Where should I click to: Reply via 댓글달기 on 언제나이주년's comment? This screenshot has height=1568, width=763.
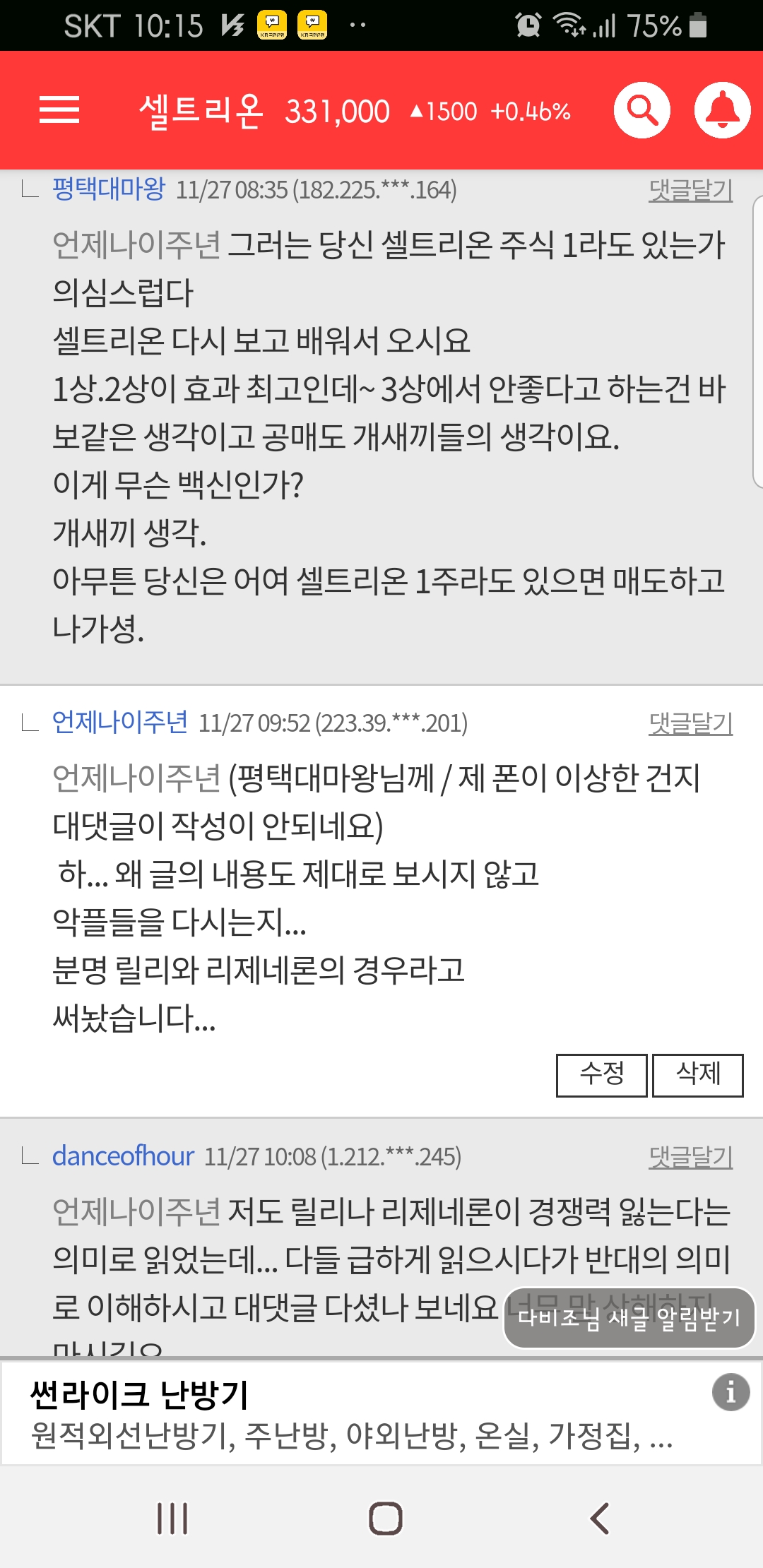point(690,723)
